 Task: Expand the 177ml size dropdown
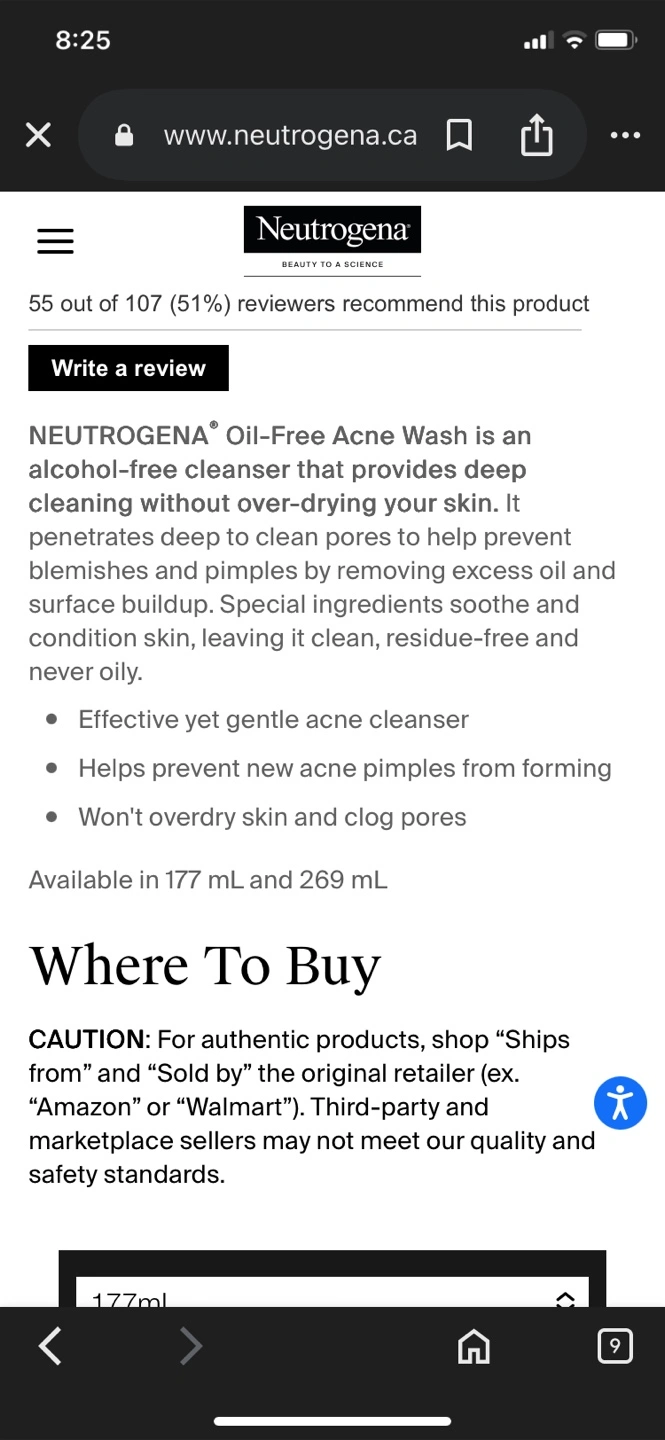(x=332, y=1294)
